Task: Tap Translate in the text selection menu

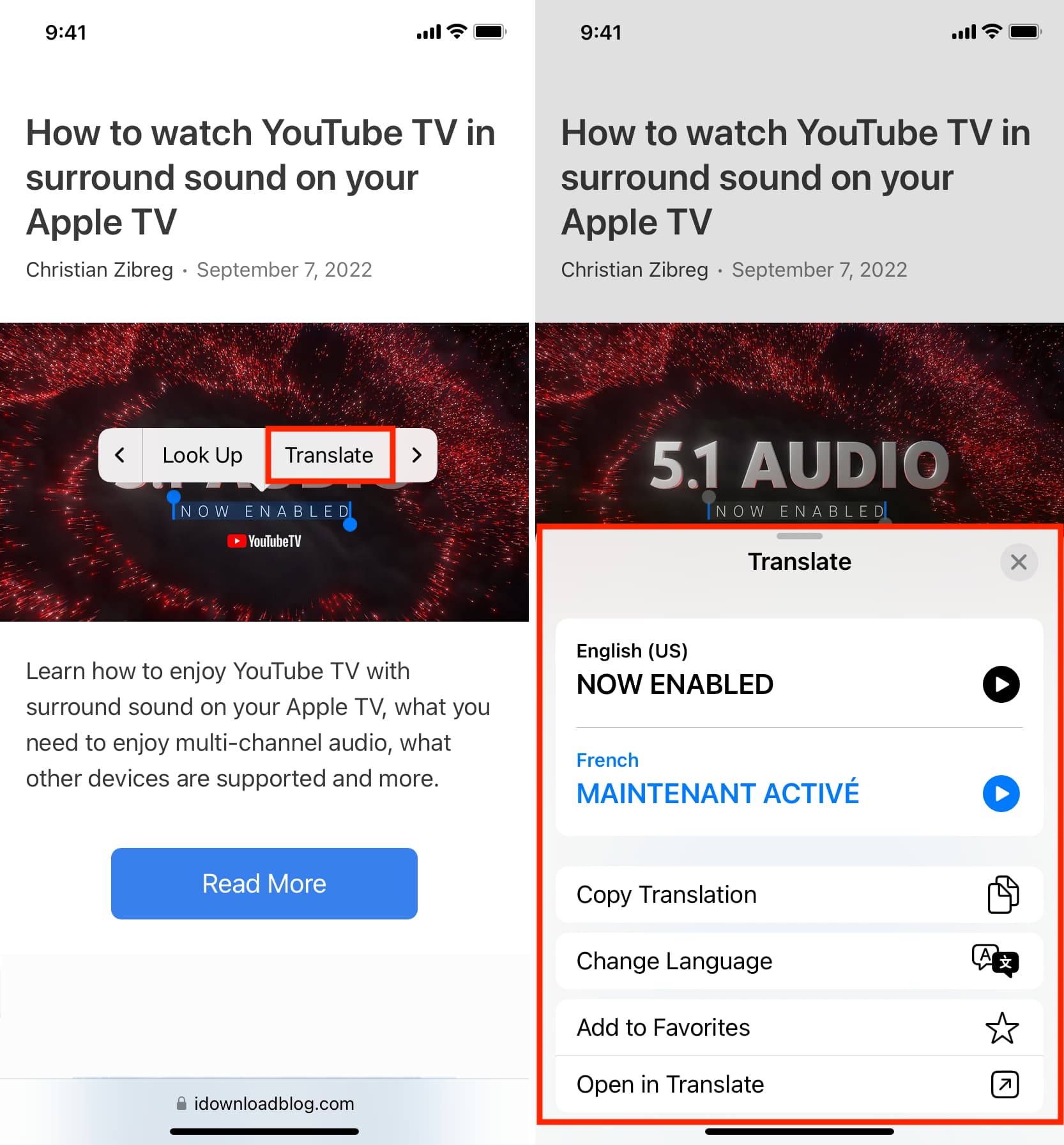Action: [x=329, y=455]
